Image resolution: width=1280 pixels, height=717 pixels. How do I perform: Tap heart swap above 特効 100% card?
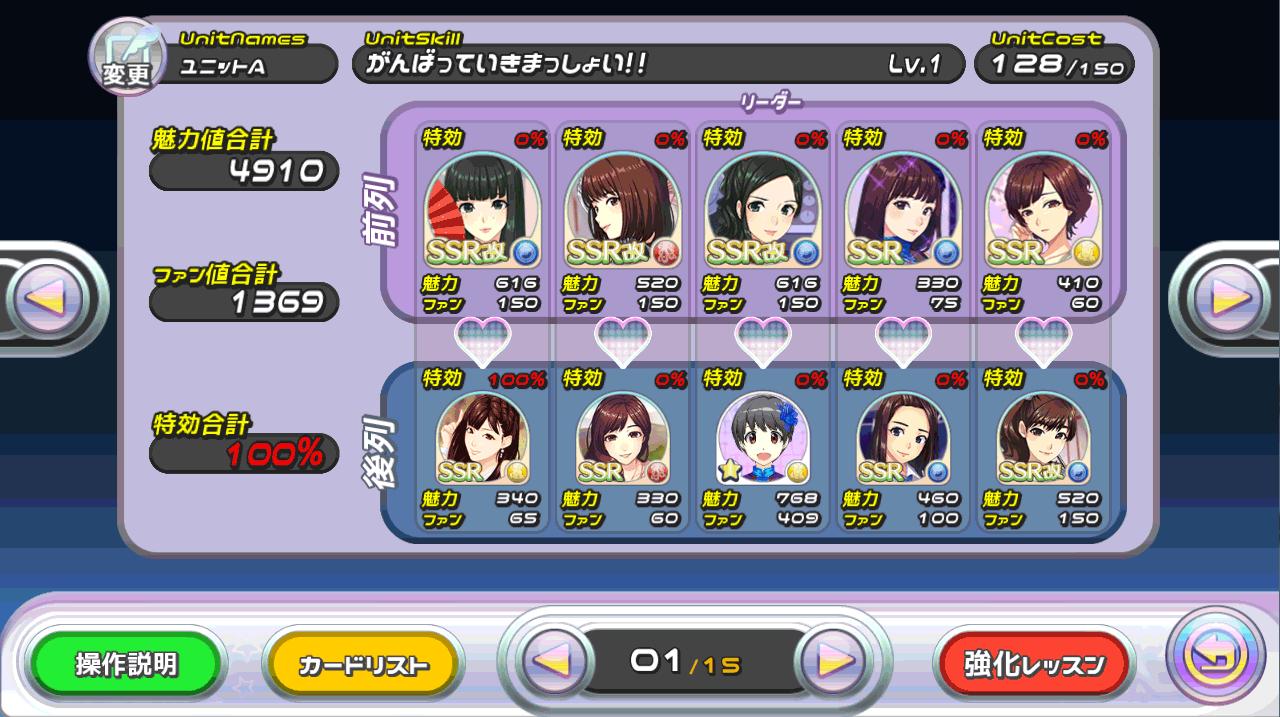click(x=482, y=341)
